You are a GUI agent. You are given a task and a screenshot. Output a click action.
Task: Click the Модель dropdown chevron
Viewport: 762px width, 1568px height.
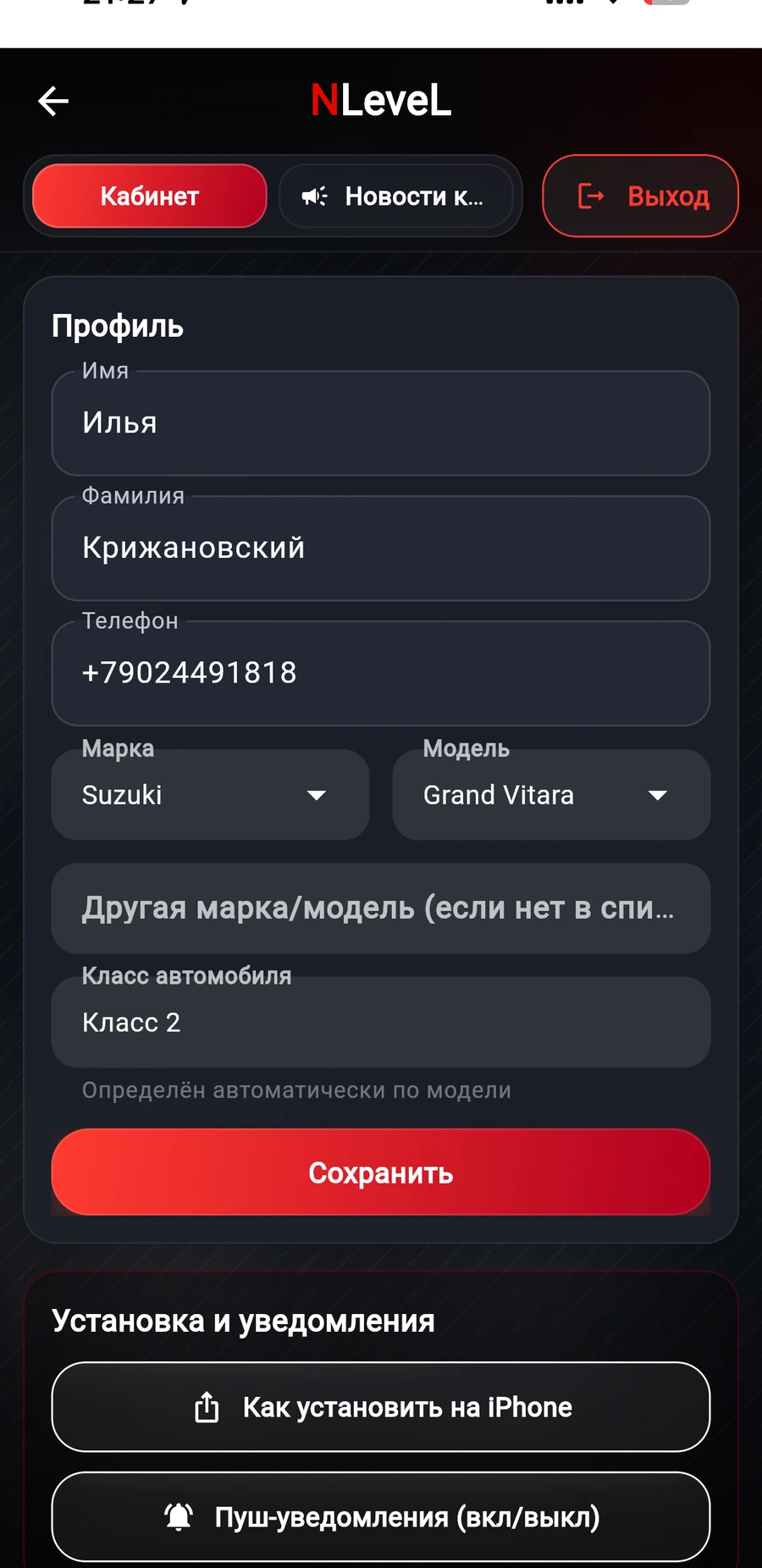pos(659,794)
